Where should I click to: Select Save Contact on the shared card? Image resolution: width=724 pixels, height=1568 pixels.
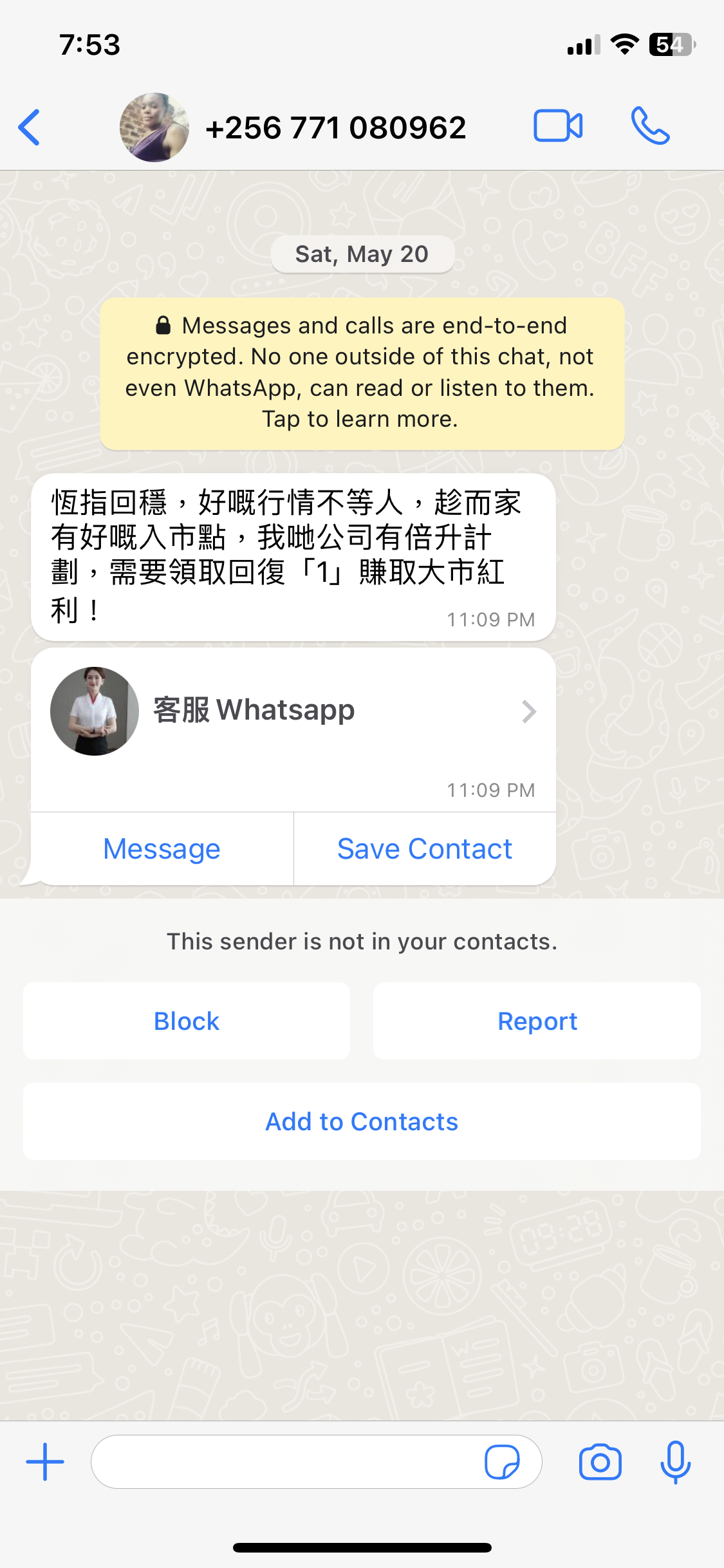pos(425,848)
